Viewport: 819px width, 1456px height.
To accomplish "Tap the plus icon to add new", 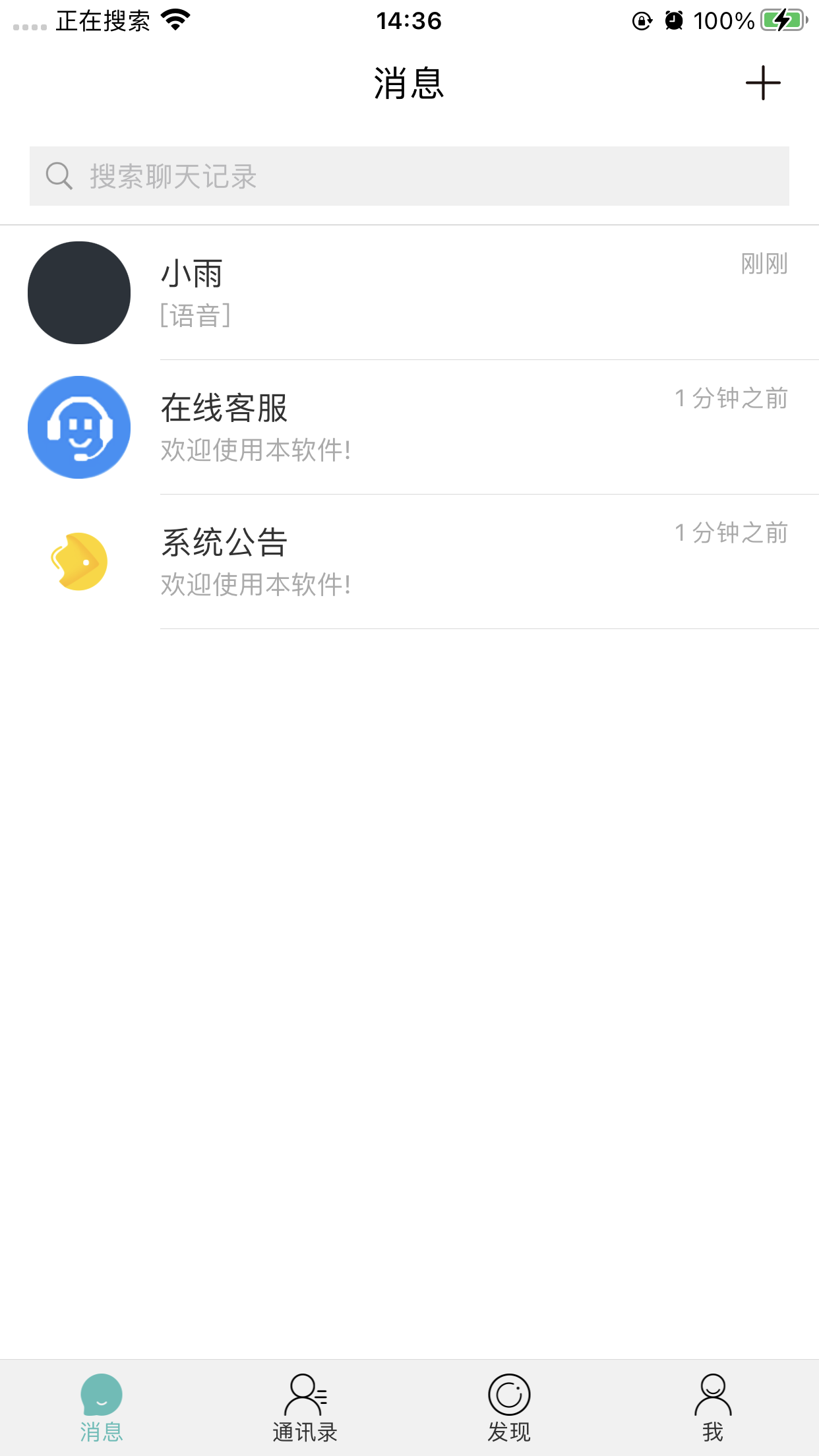I will [763, 83].
